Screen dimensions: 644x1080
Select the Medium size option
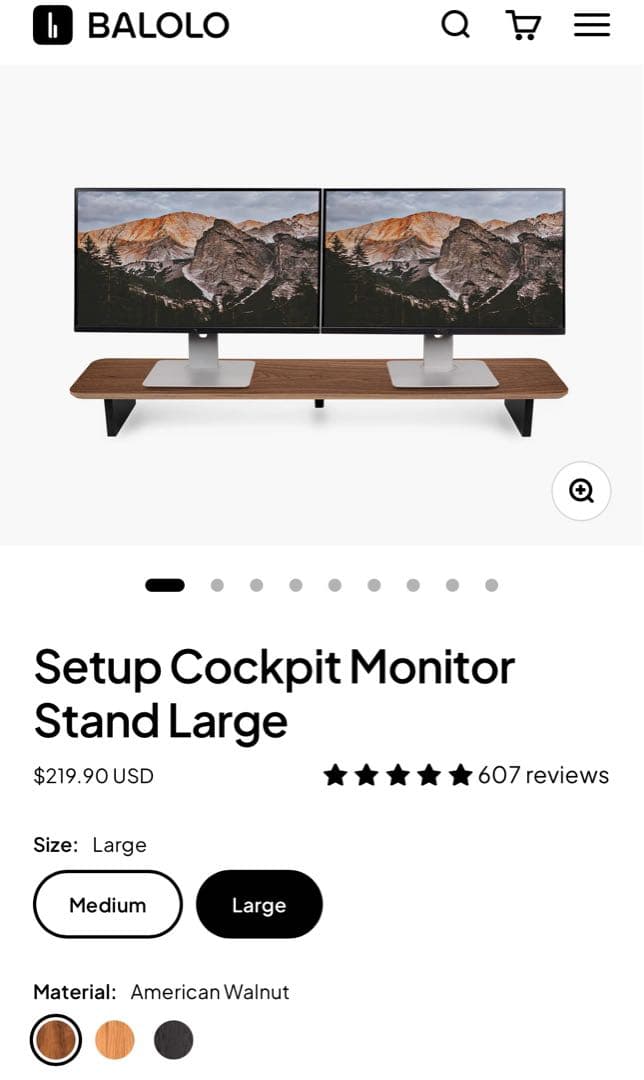pyautogui.click(x=108, y=904)
